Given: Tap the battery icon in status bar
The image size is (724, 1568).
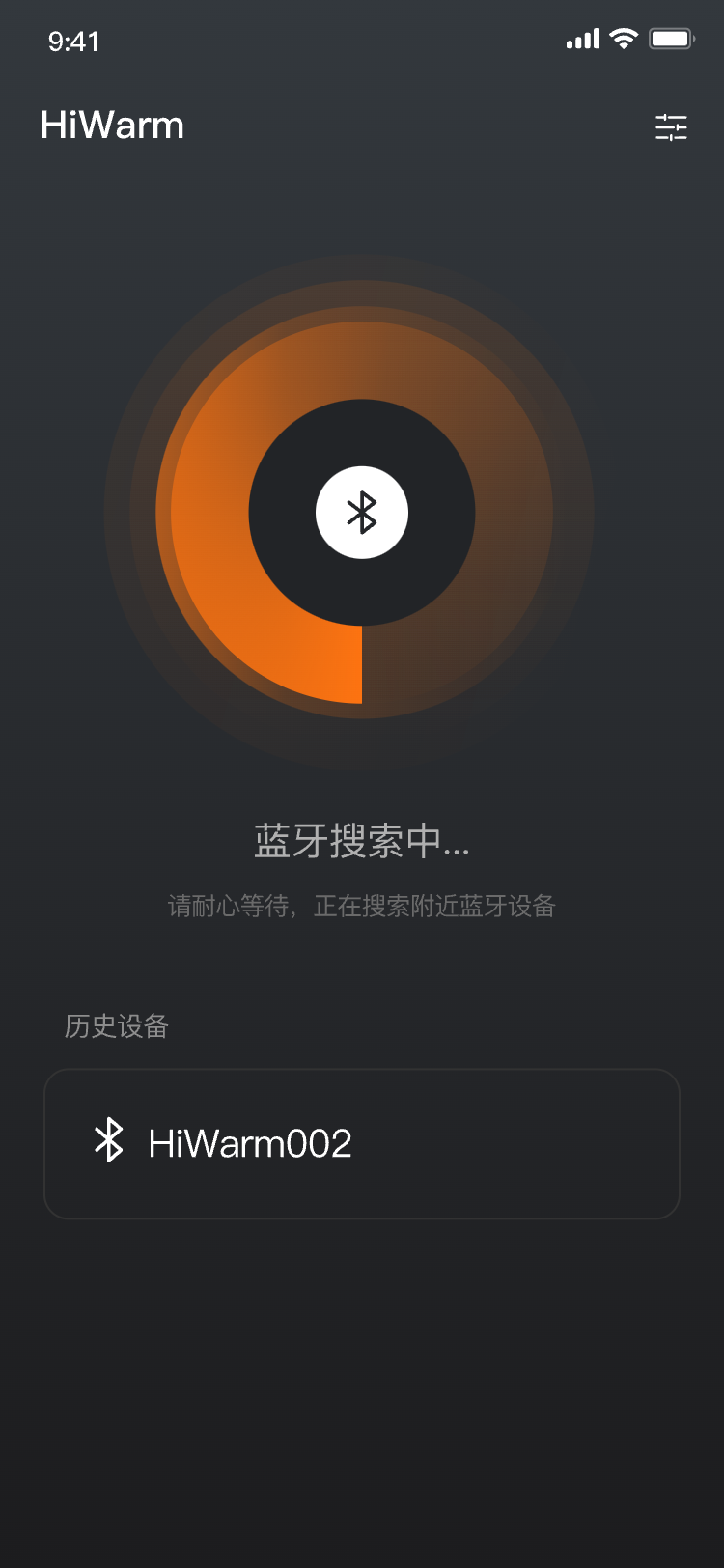Looking at the screenshot, I should [671, 40].
